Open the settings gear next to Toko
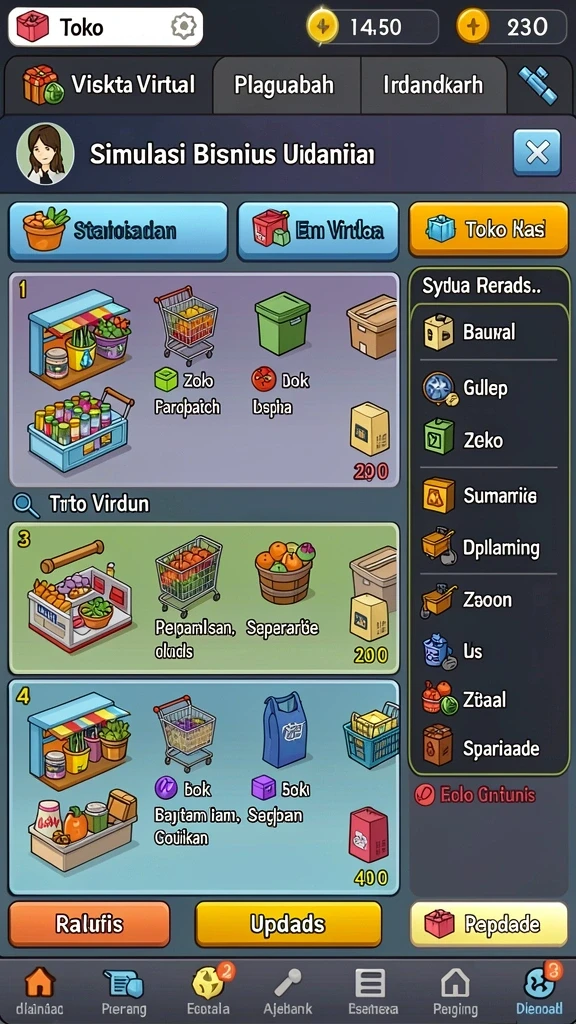 (x=184, y=27)
